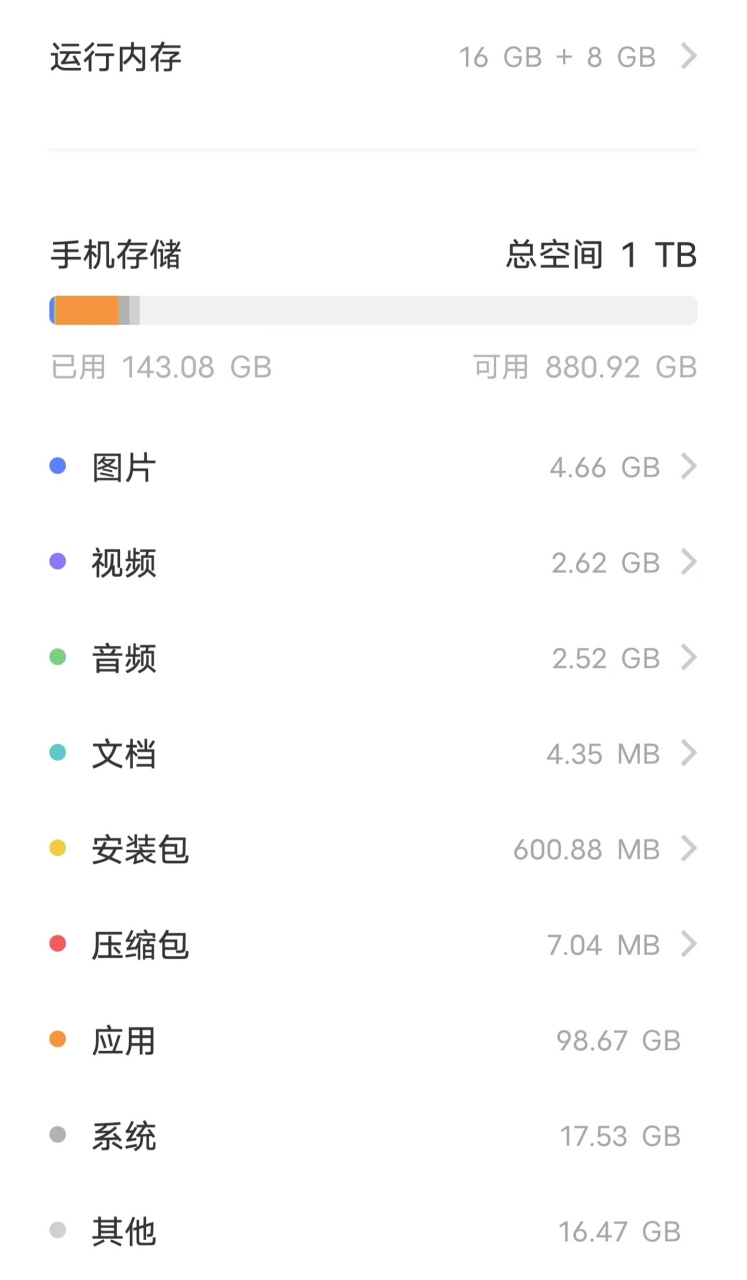Click the 手机存储 section heading
747x1280 pixels.
click(x=116, y=255)
